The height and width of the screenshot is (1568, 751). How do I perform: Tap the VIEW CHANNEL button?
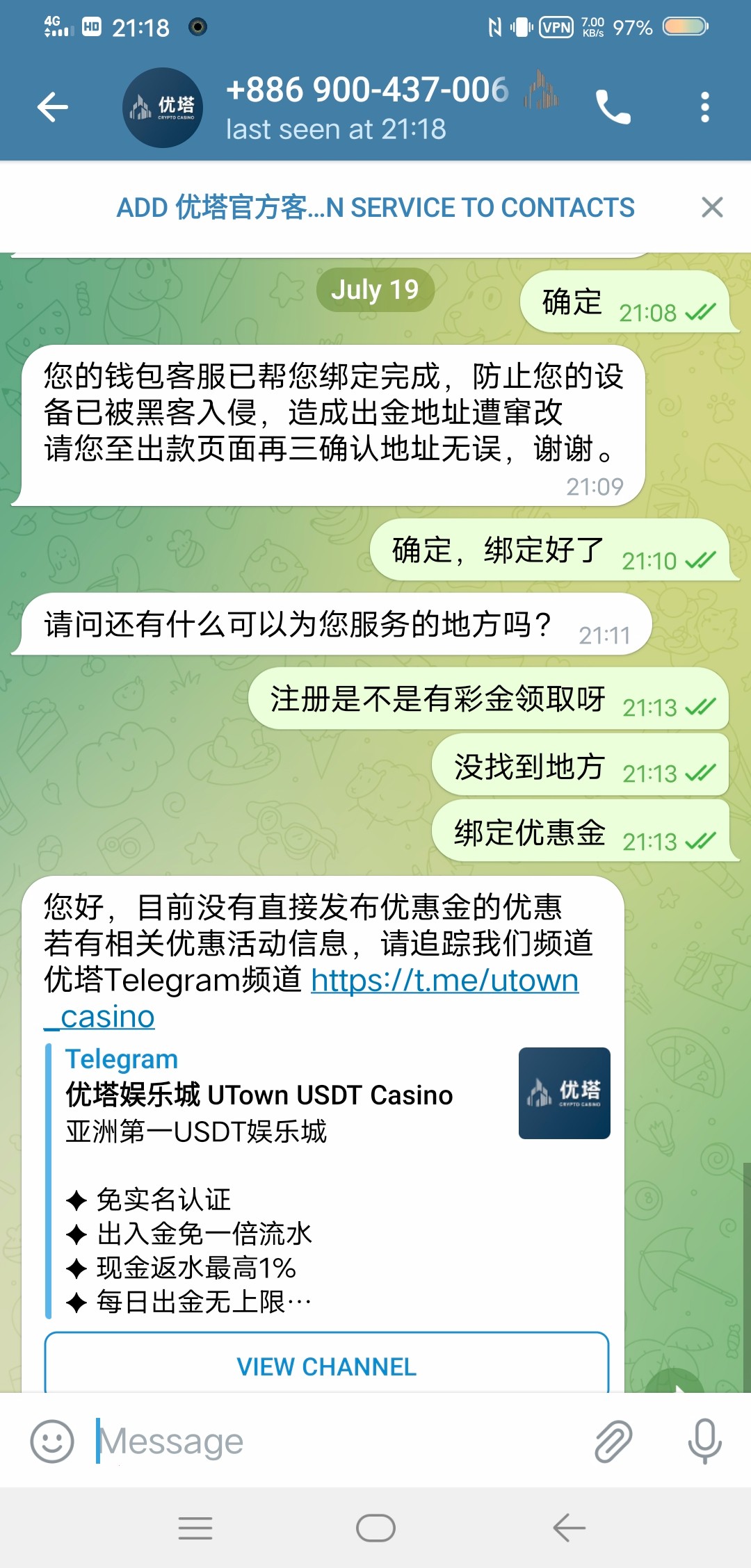[x=326, y=1366]
